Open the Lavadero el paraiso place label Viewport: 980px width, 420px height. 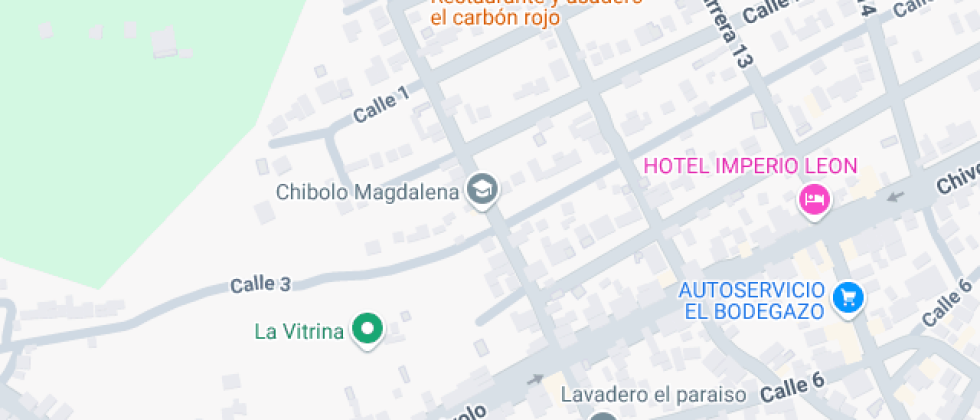(653, 394)
